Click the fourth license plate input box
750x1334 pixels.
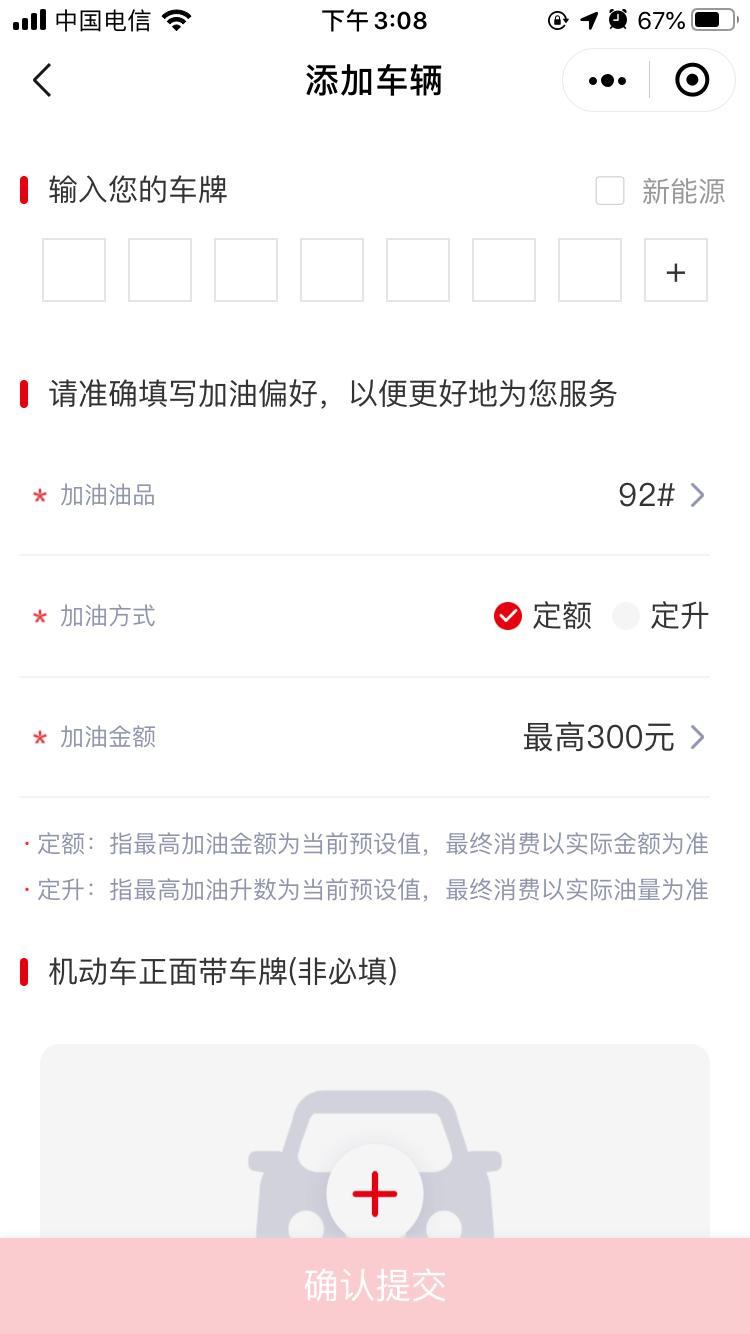pos(331,270)
